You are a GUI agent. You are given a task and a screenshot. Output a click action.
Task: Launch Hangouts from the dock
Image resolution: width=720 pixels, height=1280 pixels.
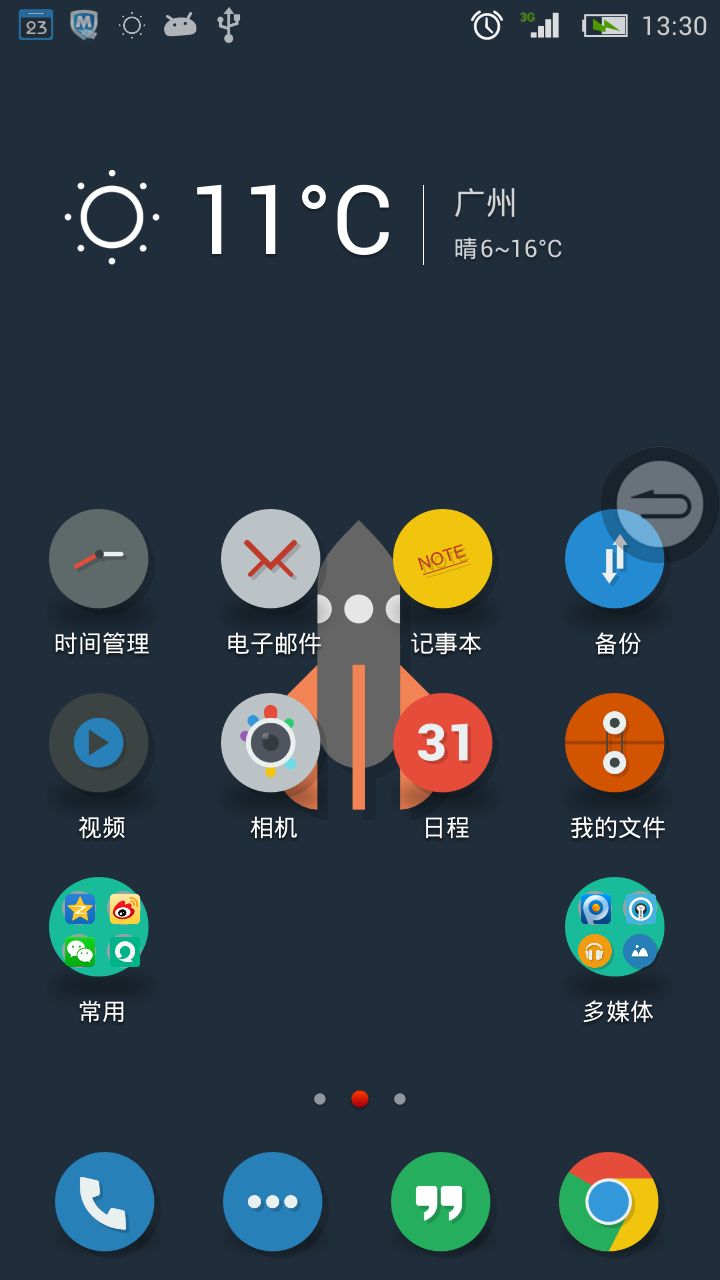pyautogui.click(x=441, y=1202)
